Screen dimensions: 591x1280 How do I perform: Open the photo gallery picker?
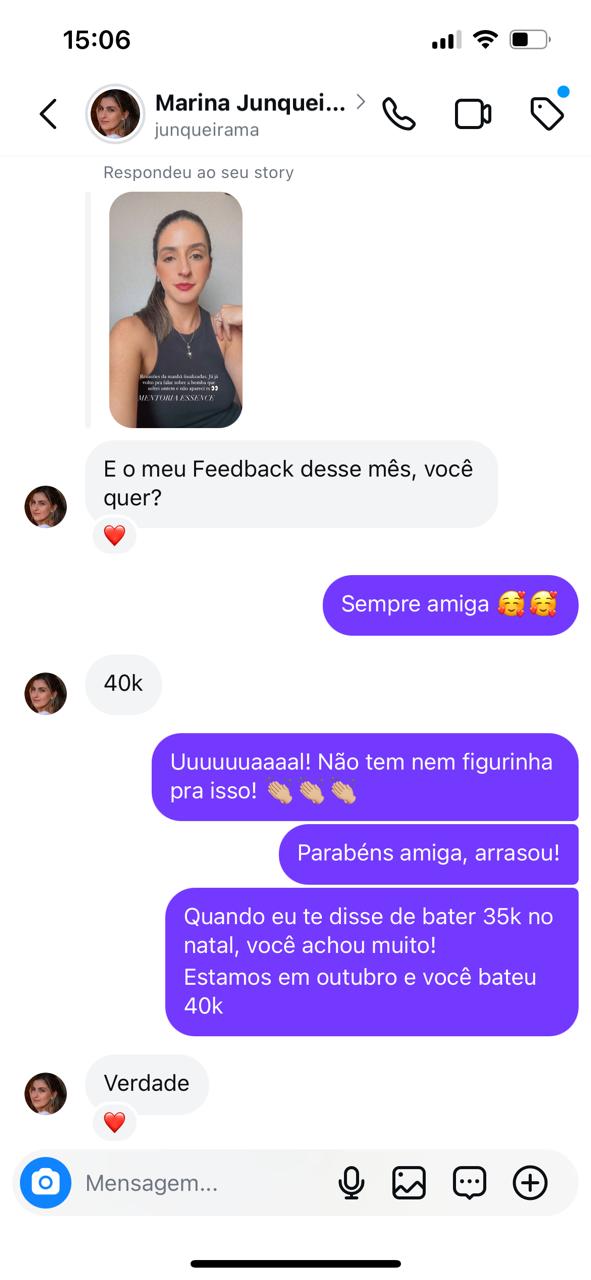click(409, 1183)
